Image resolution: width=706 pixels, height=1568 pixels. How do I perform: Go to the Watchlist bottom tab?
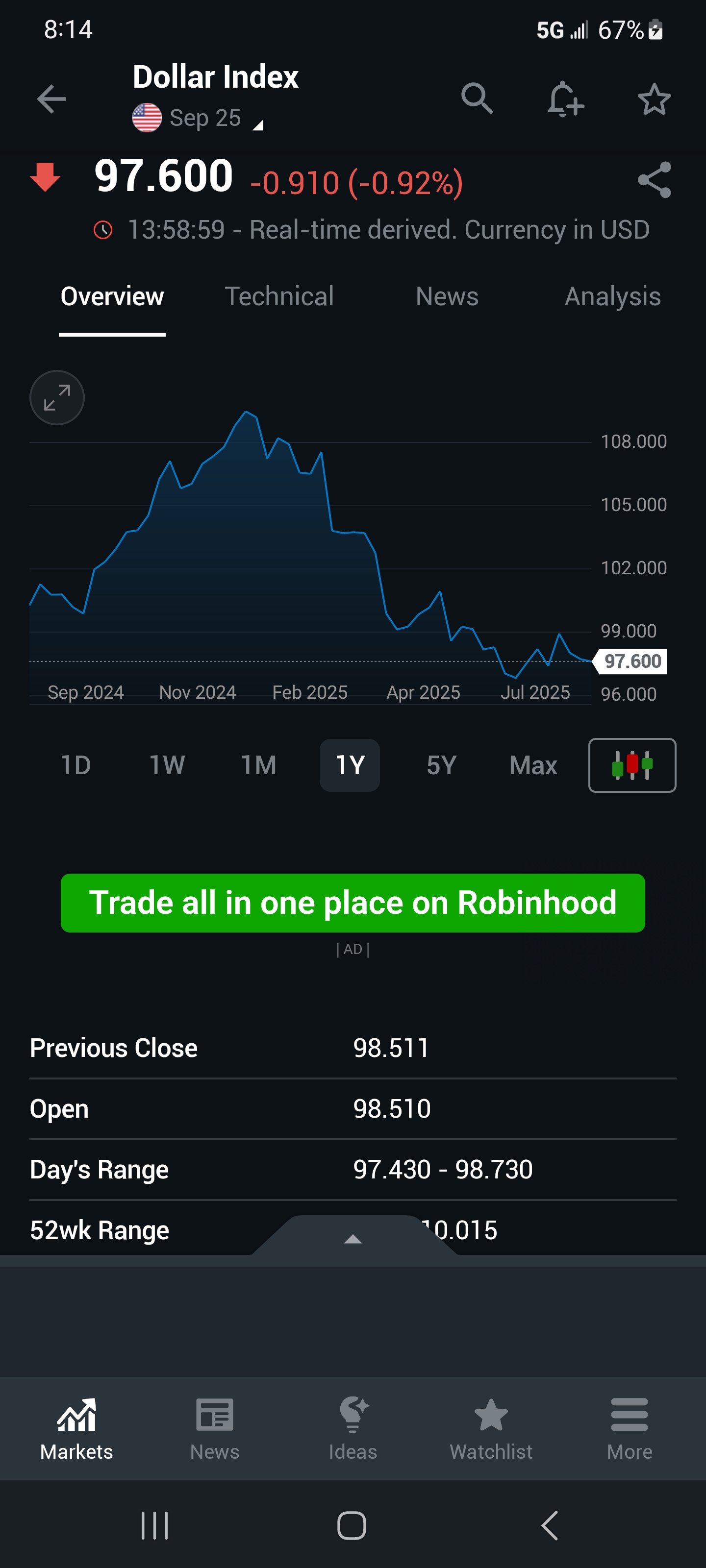tap(491, 1429)
